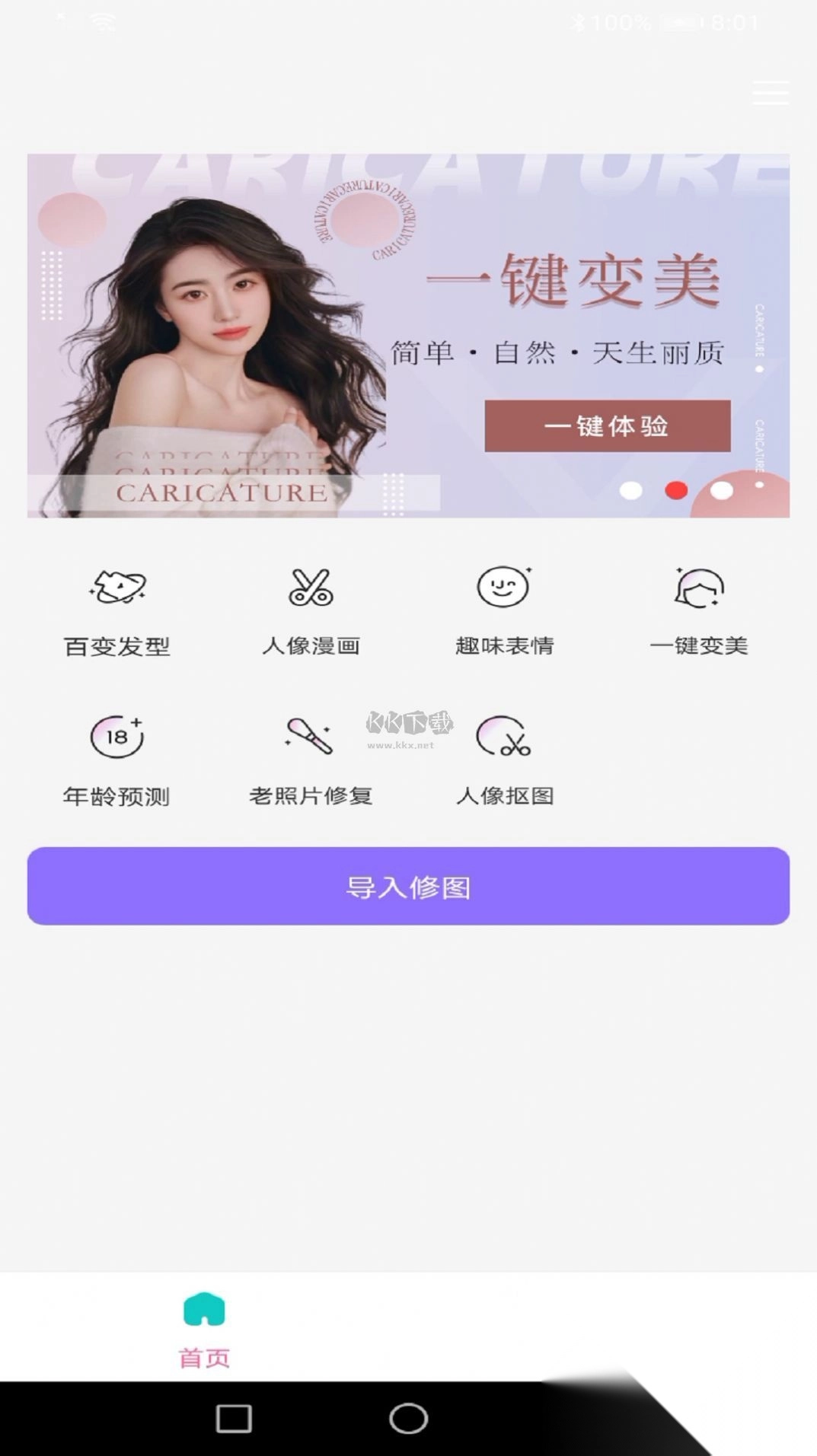Tap the 导入修图 import button

tap(408, 886)
